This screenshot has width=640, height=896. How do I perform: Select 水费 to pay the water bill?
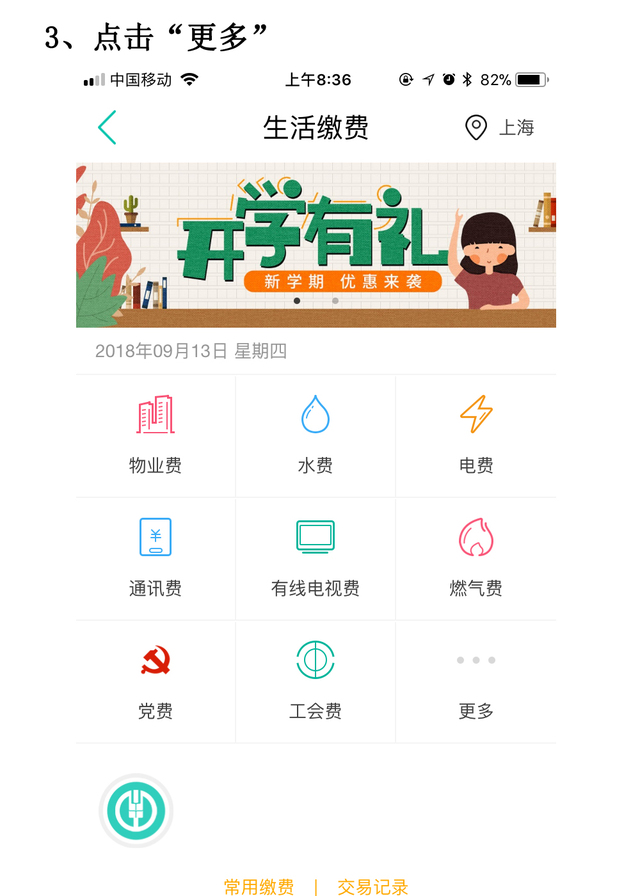click(316, 436)
